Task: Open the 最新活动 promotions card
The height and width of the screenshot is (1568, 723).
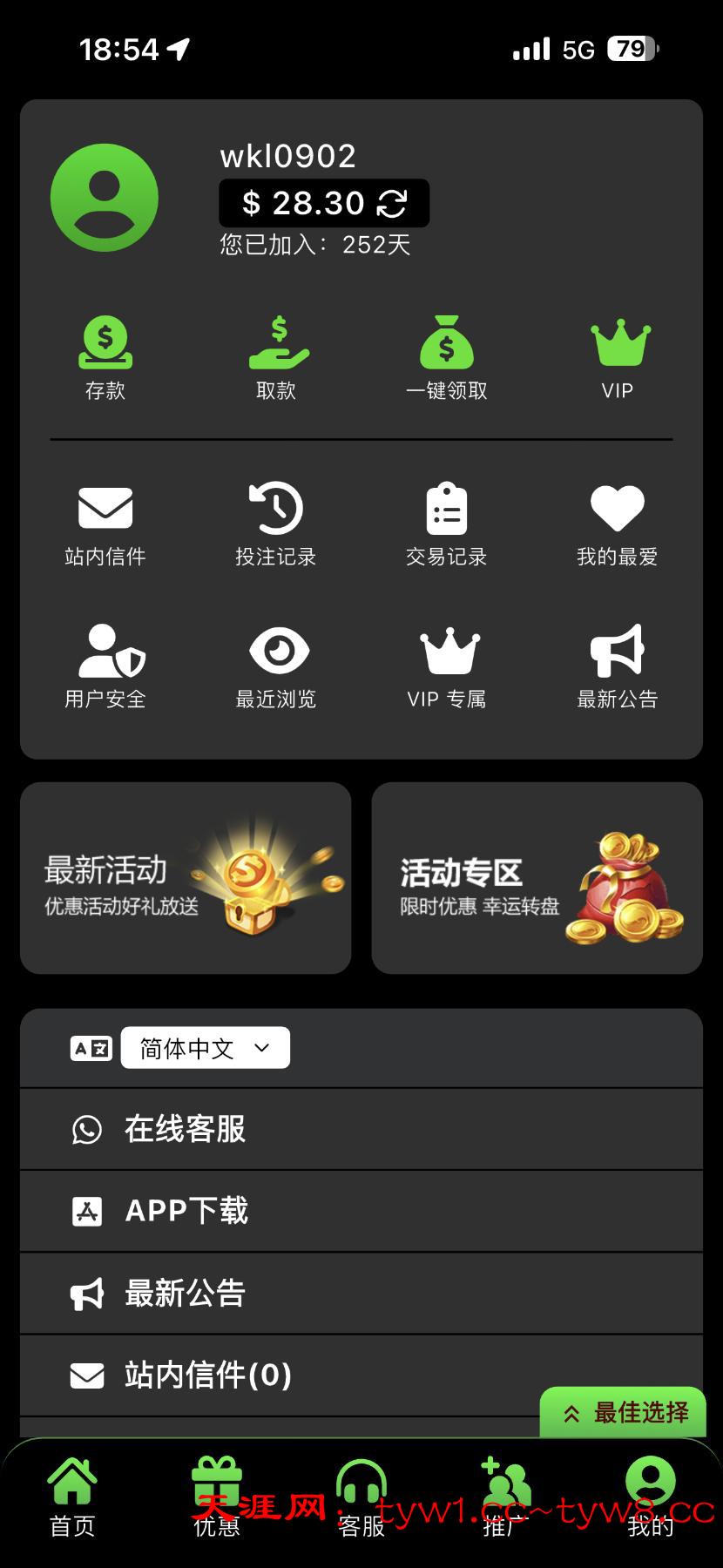Action: (x=186, y=878)
